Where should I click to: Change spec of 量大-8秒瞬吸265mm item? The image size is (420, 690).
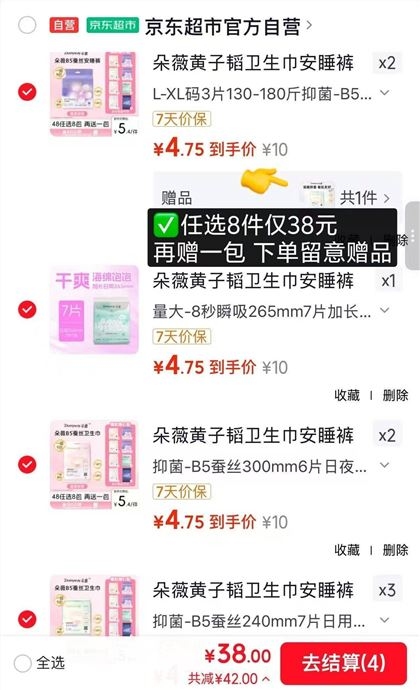point(271,311)
